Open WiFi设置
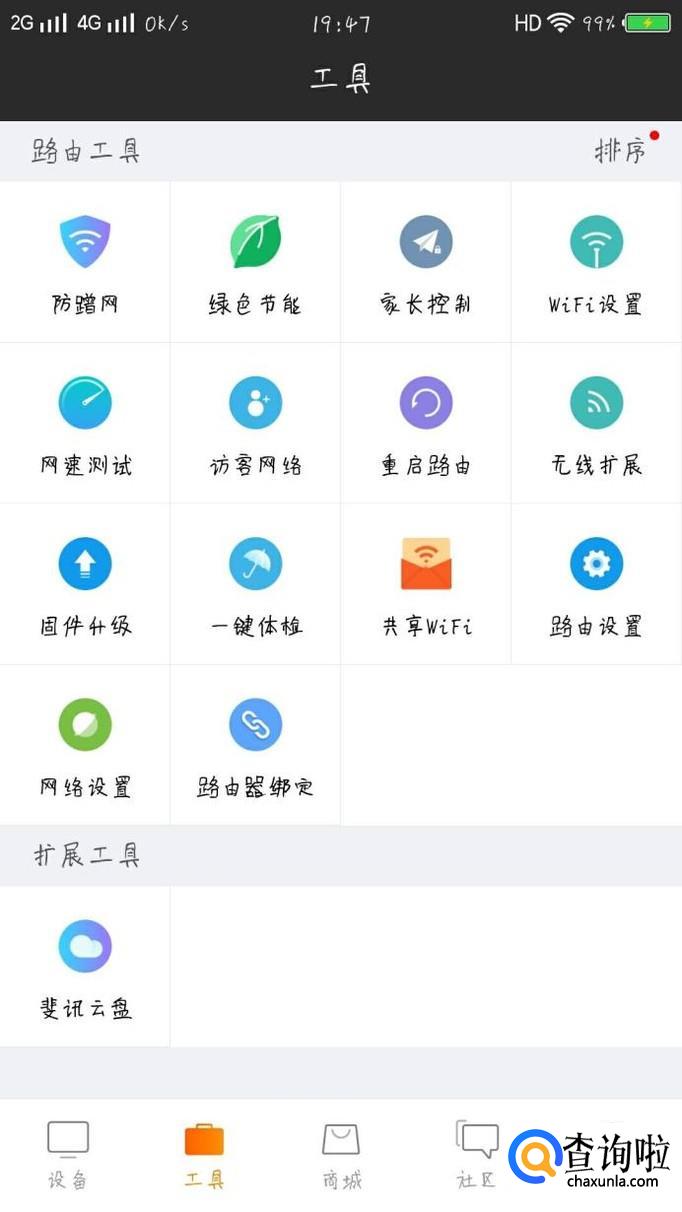This screenshot has width=682, height=1212. [596, 262]
